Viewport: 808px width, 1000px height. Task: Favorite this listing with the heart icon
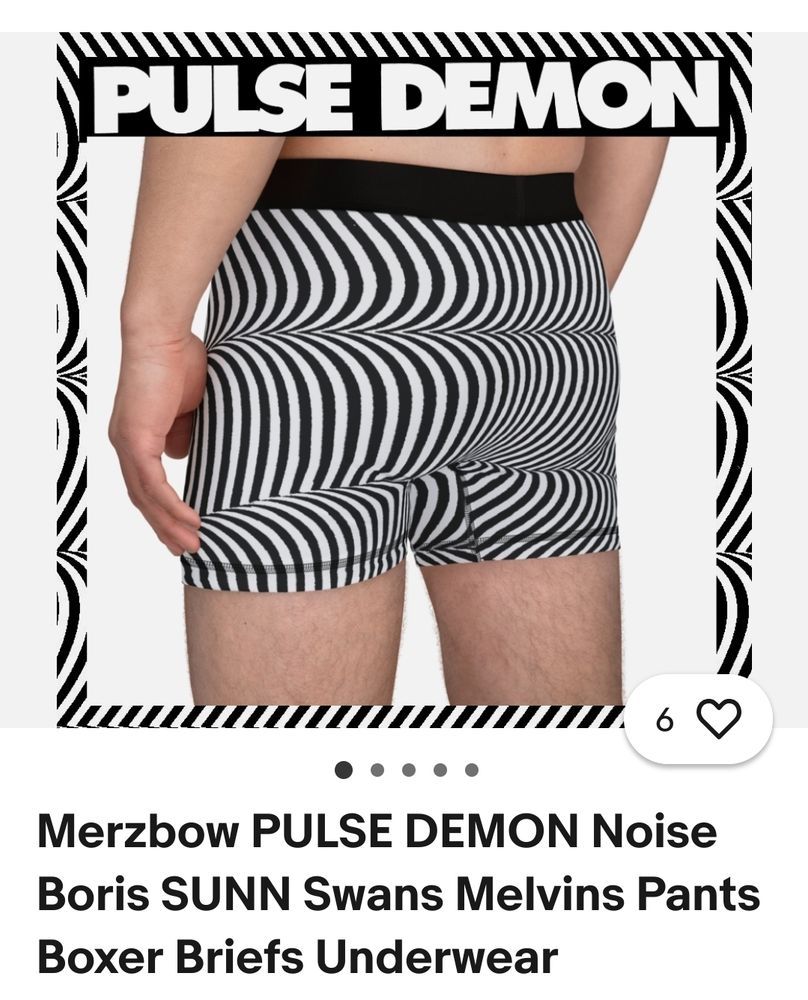[x=718, y=719]
